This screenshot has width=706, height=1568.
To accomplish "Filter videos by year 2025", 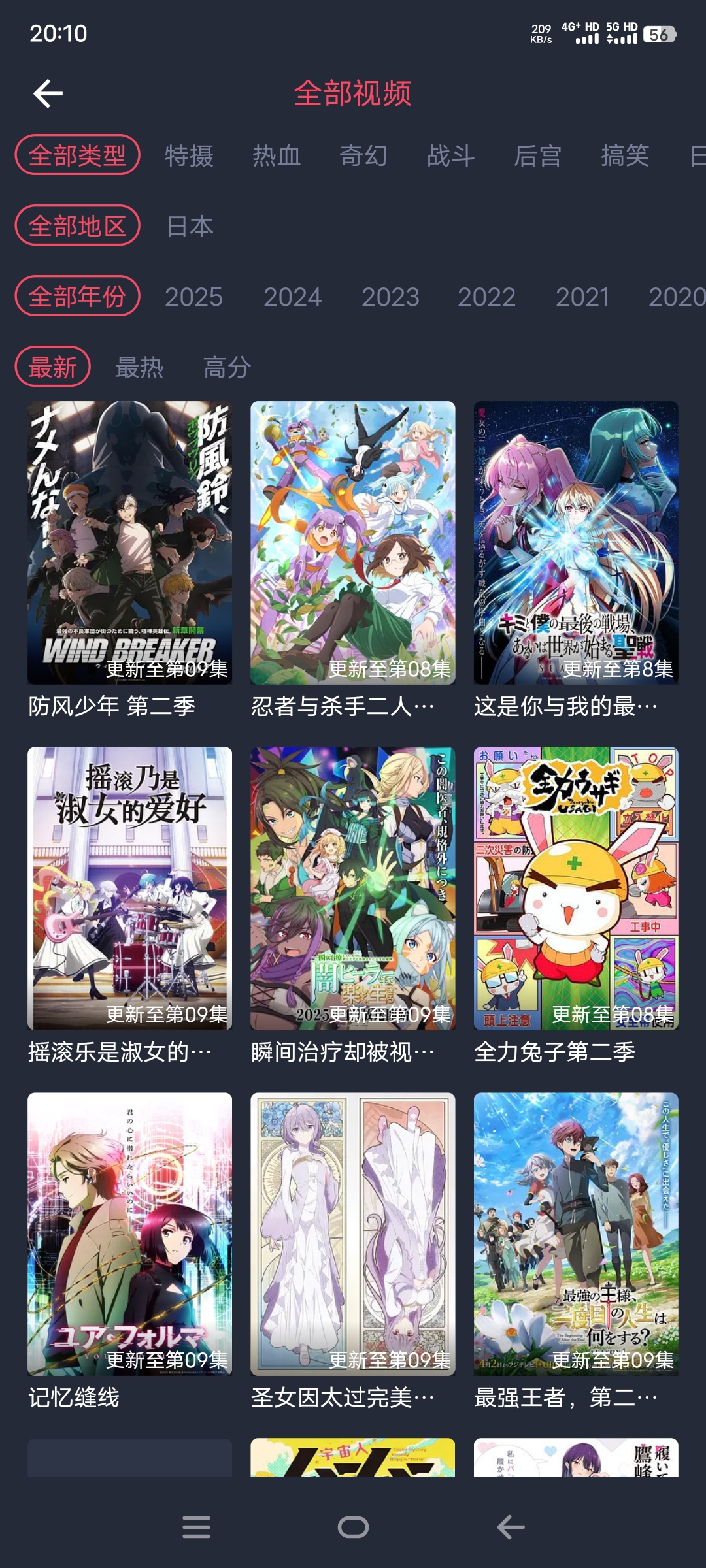I will coord(193,297).
